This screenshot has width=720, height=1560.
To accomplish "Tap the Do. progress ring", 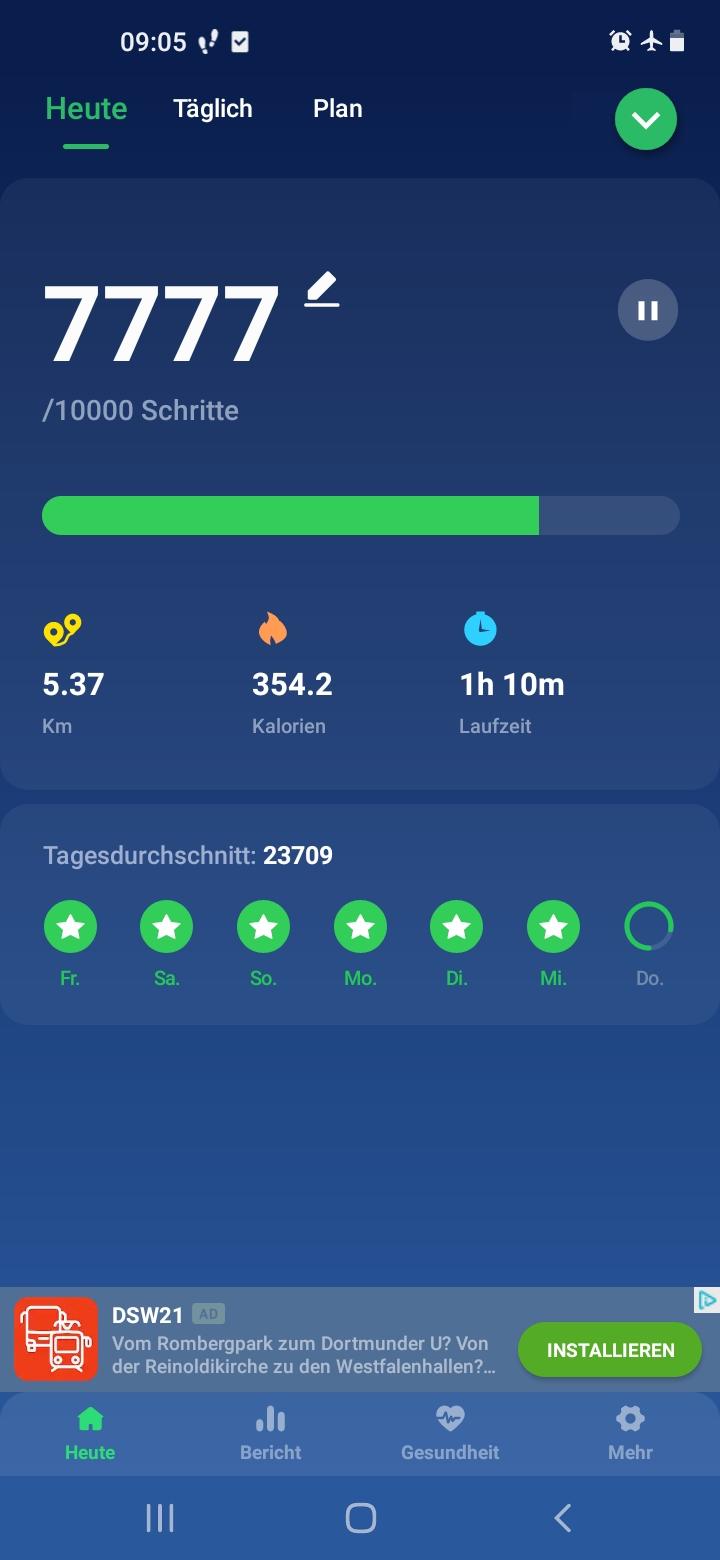I will tap(649, 927).
